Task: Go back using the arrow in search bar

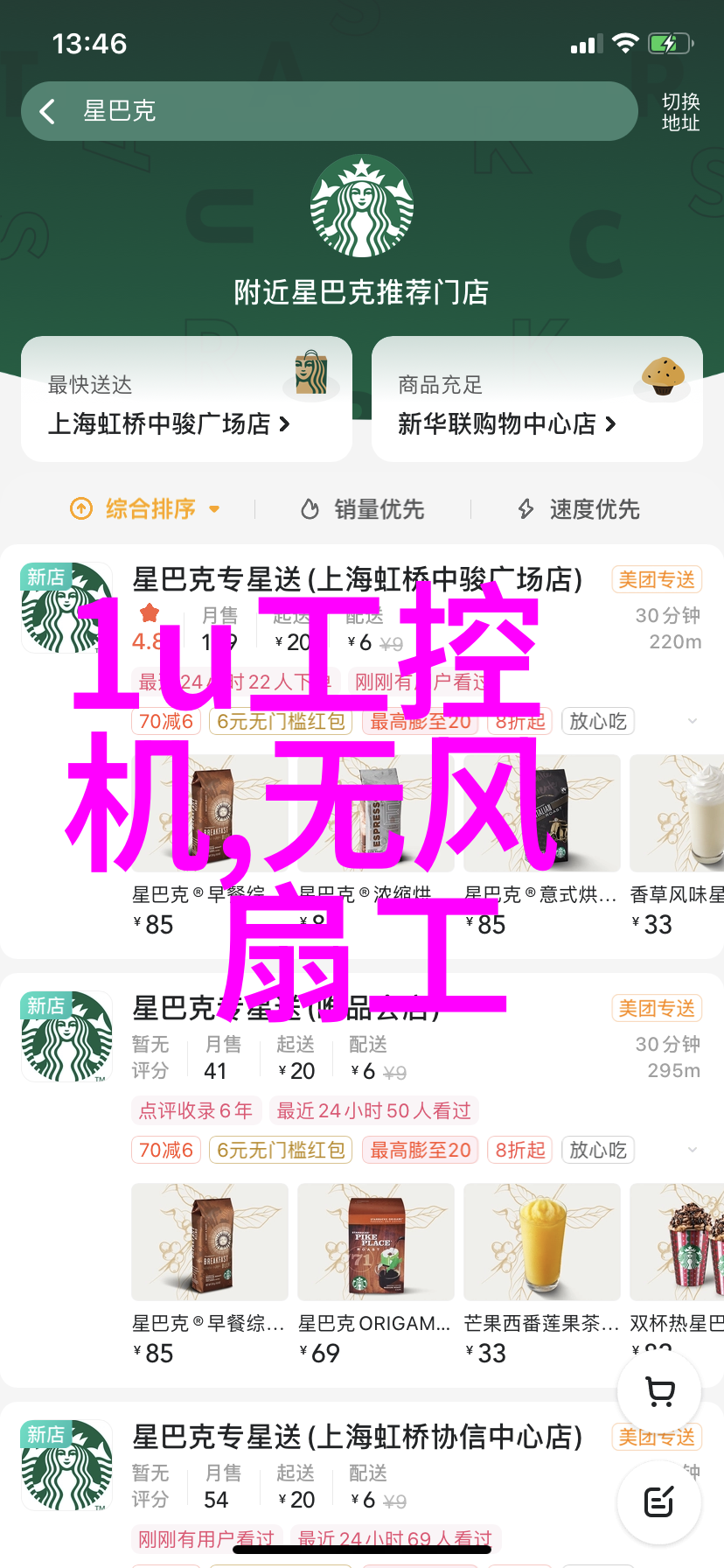Action: coord(48,111)
